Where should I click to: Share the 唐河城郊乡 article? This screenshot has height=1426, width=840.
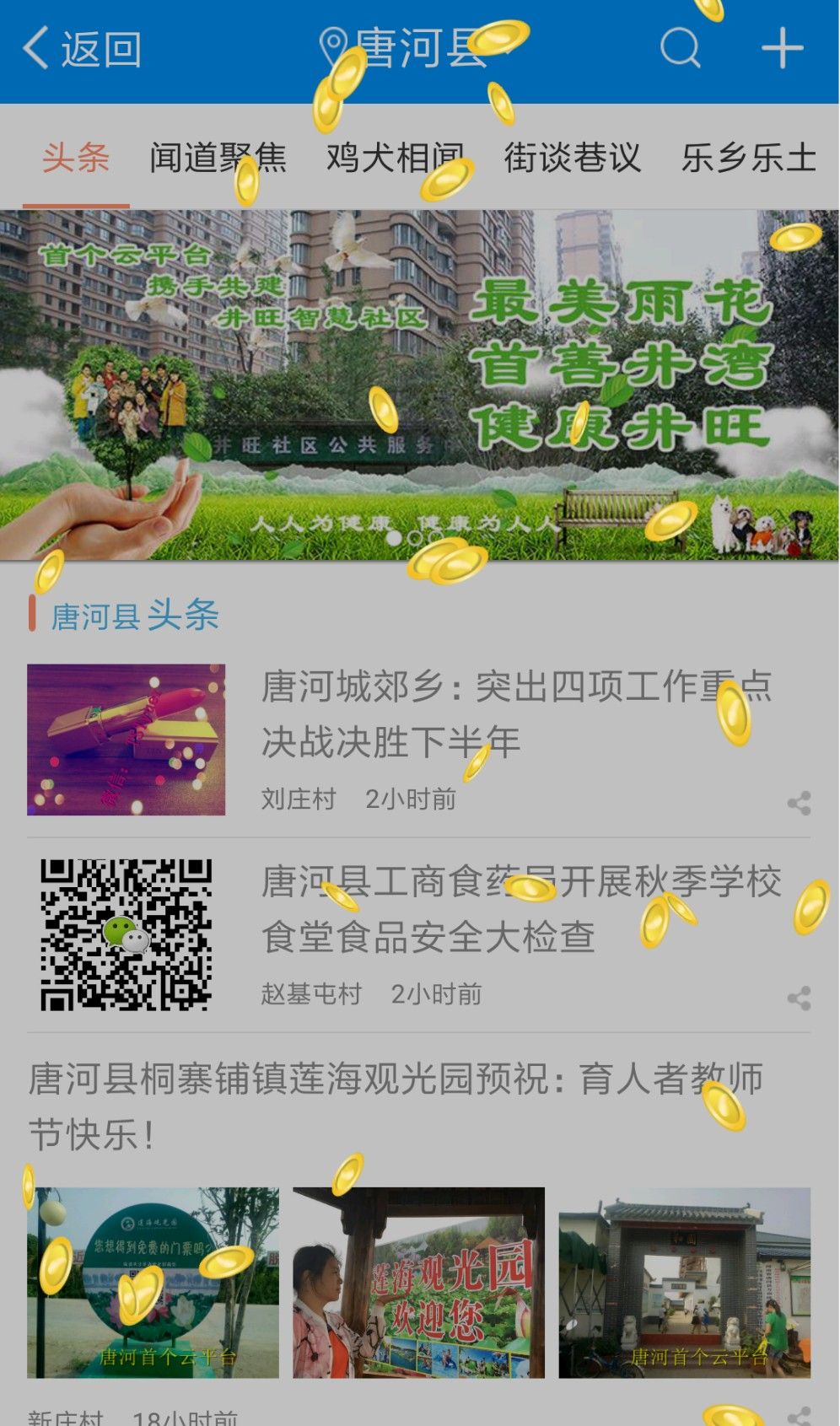coord(799,803)
